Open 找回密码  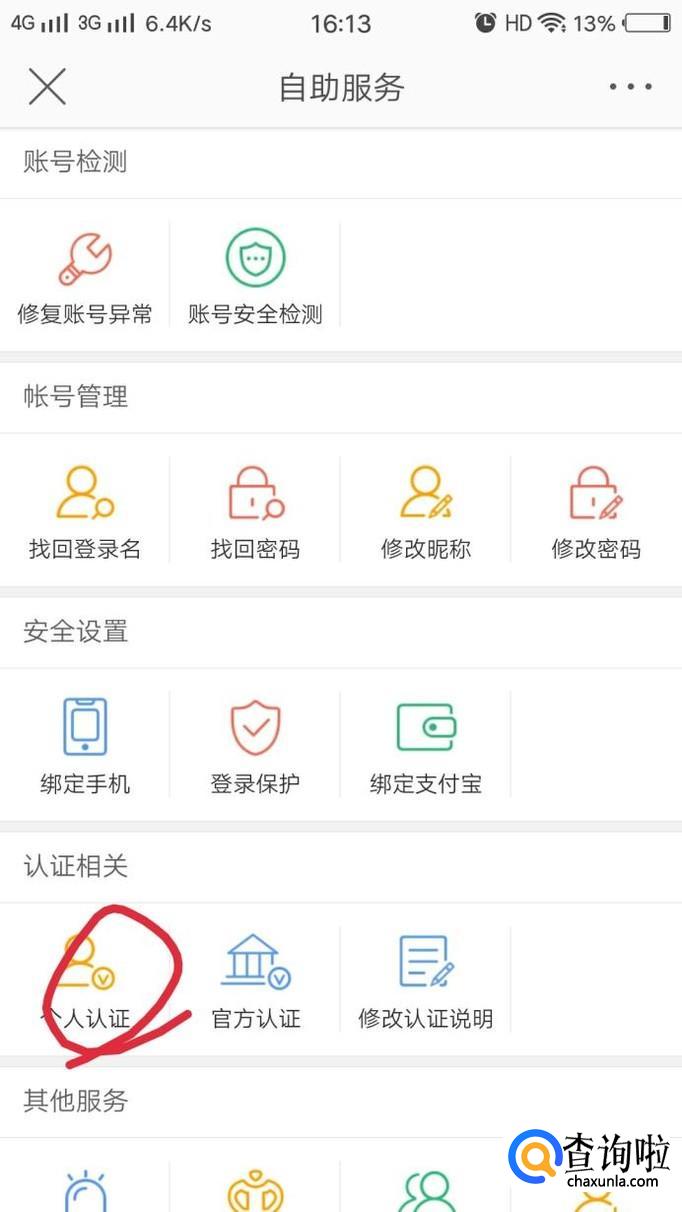(x=255, y=511)
